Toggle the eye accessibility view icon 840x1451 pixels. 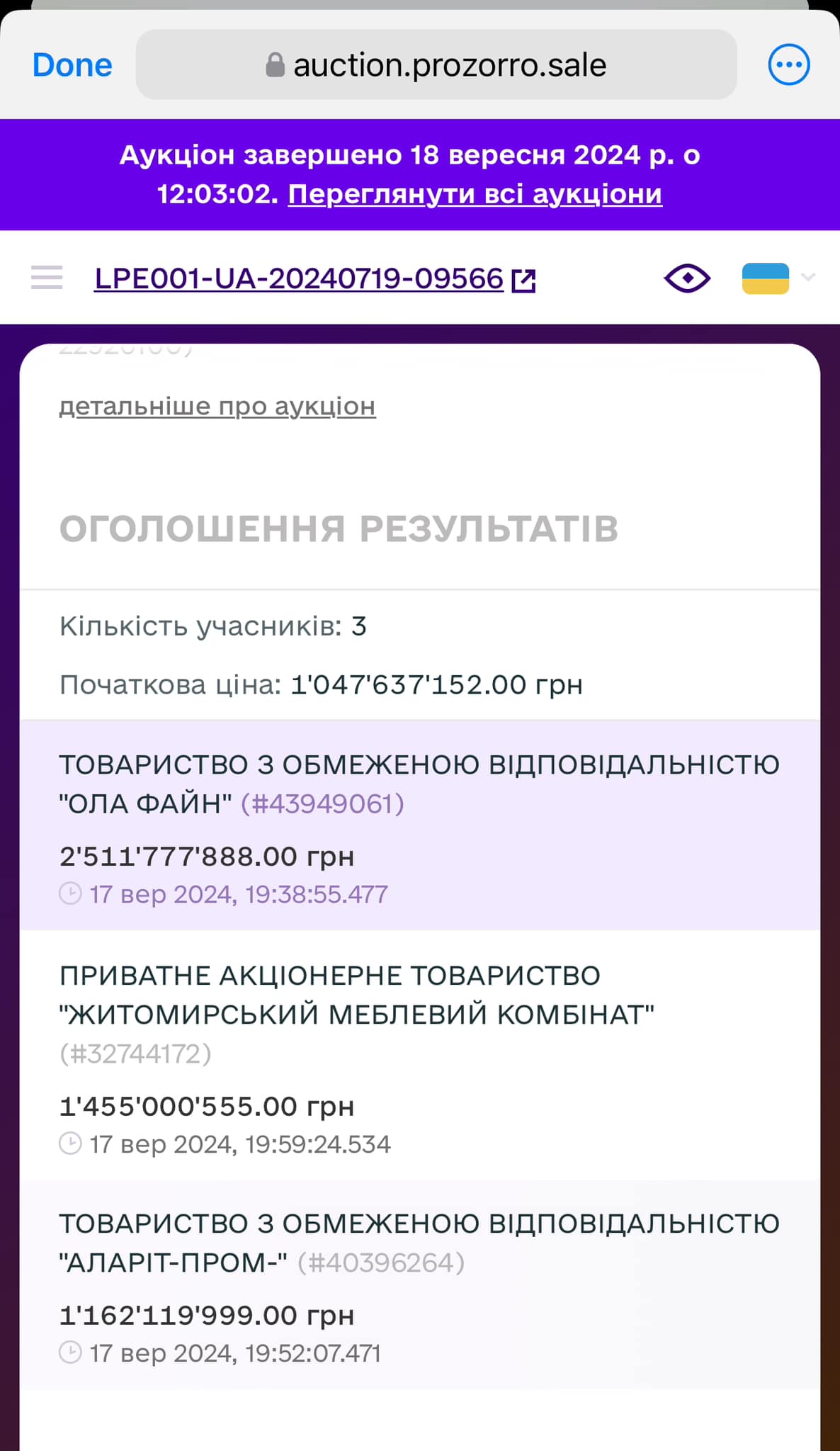pos(687,278)
